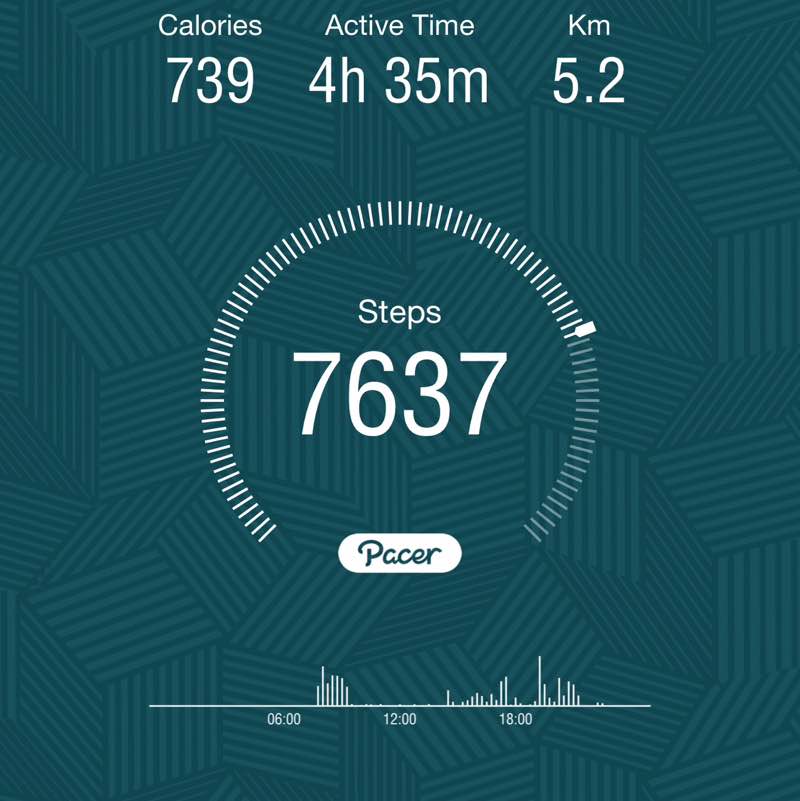The width and height of the screenshot is (800, 801).
Task: Select the 06:00 timeline label
Action: (283, 718)
